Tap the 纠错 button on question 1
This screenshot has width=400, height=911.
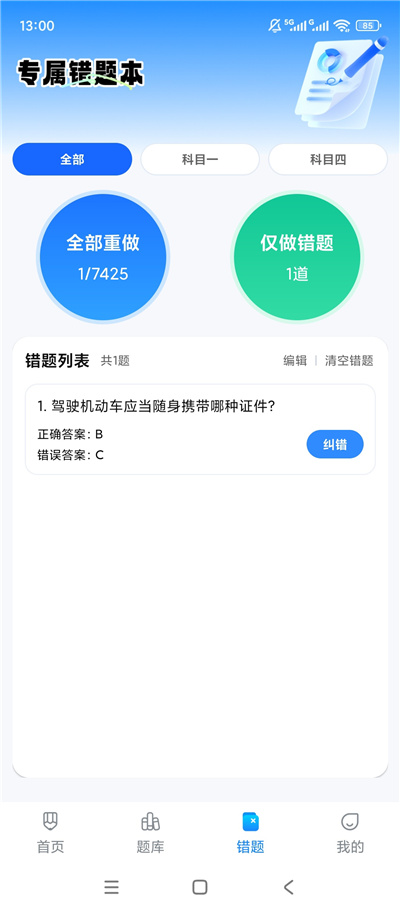pos(335,444)
